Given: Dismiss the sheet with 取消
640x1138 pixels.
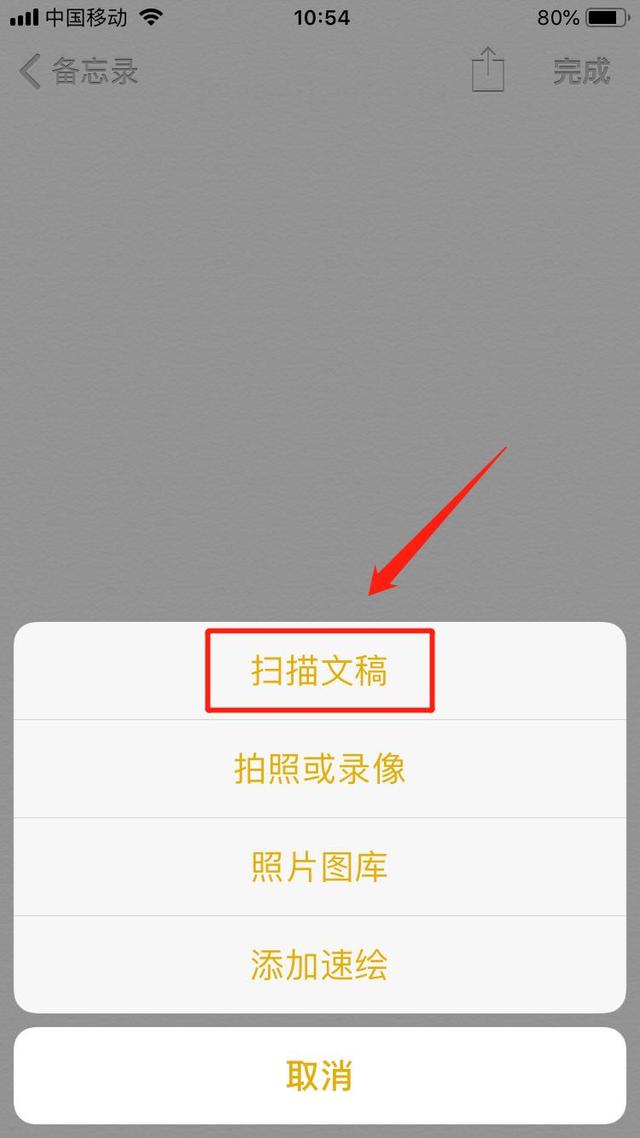Looking at the screenshot, I should (319, 1076).
